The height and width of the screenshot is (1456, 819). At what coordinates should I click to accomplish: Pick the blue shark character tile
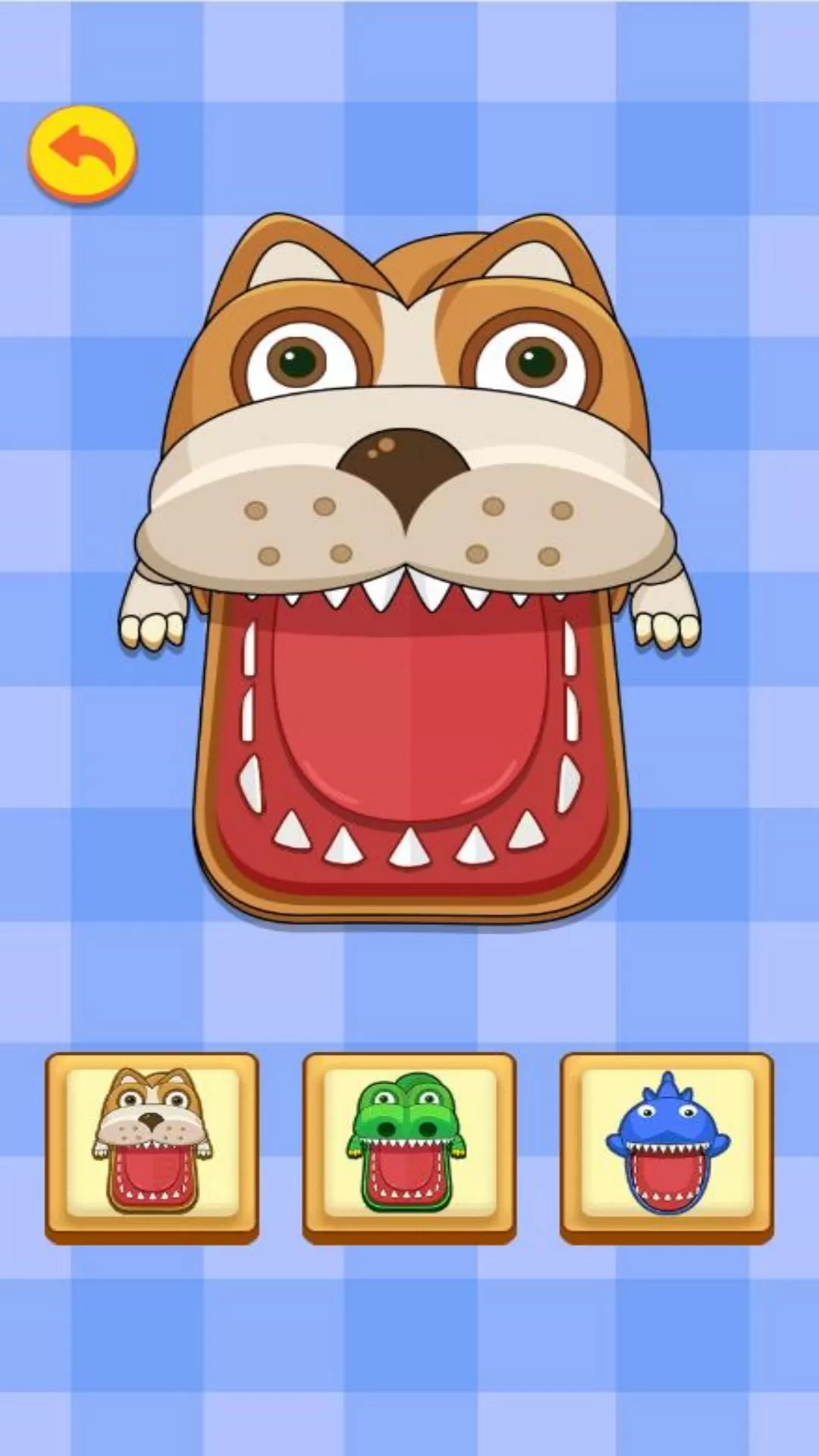pos(667,1145)
